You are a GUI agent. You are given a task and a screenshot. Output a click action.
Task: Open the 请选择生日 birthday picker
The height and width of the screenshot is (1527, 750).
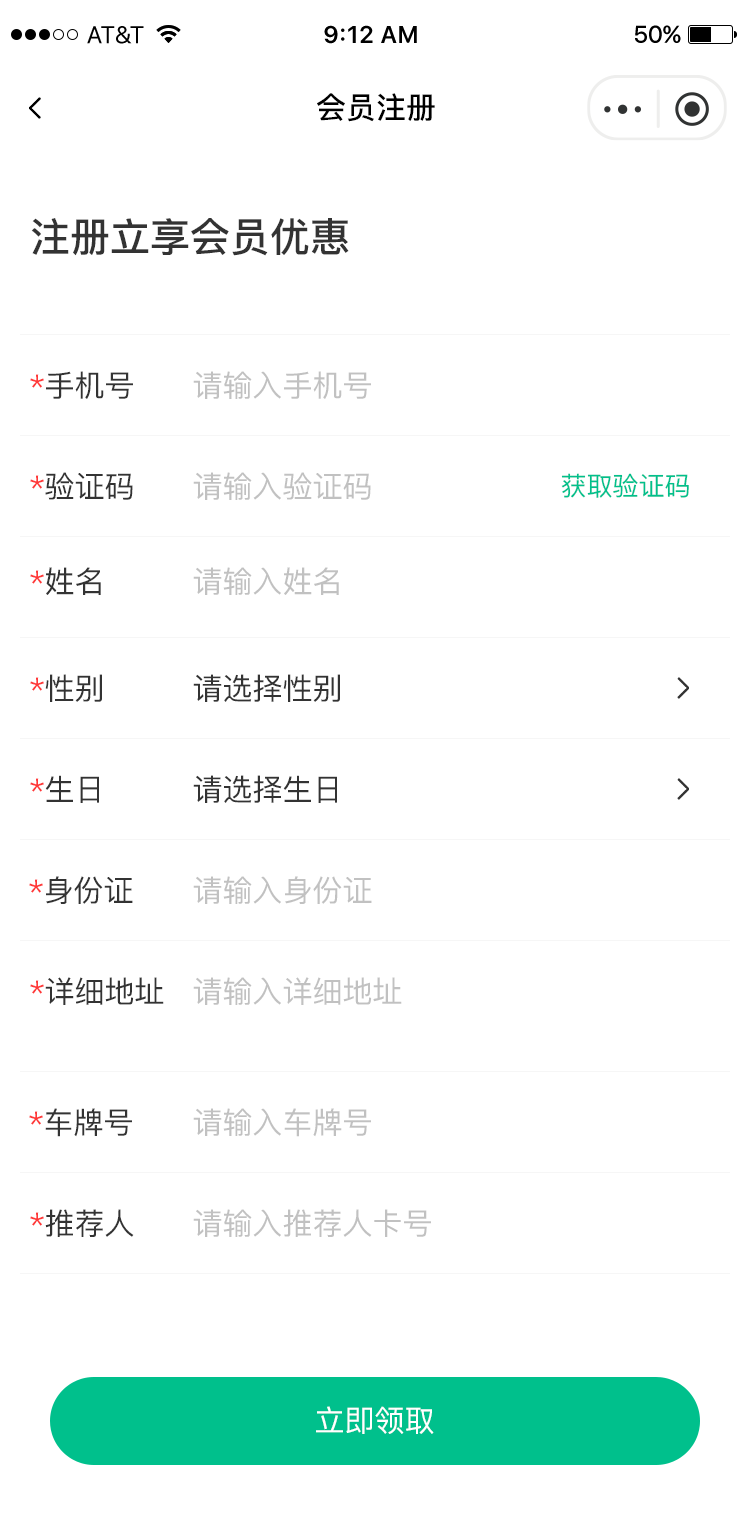[x=440, y=790]
